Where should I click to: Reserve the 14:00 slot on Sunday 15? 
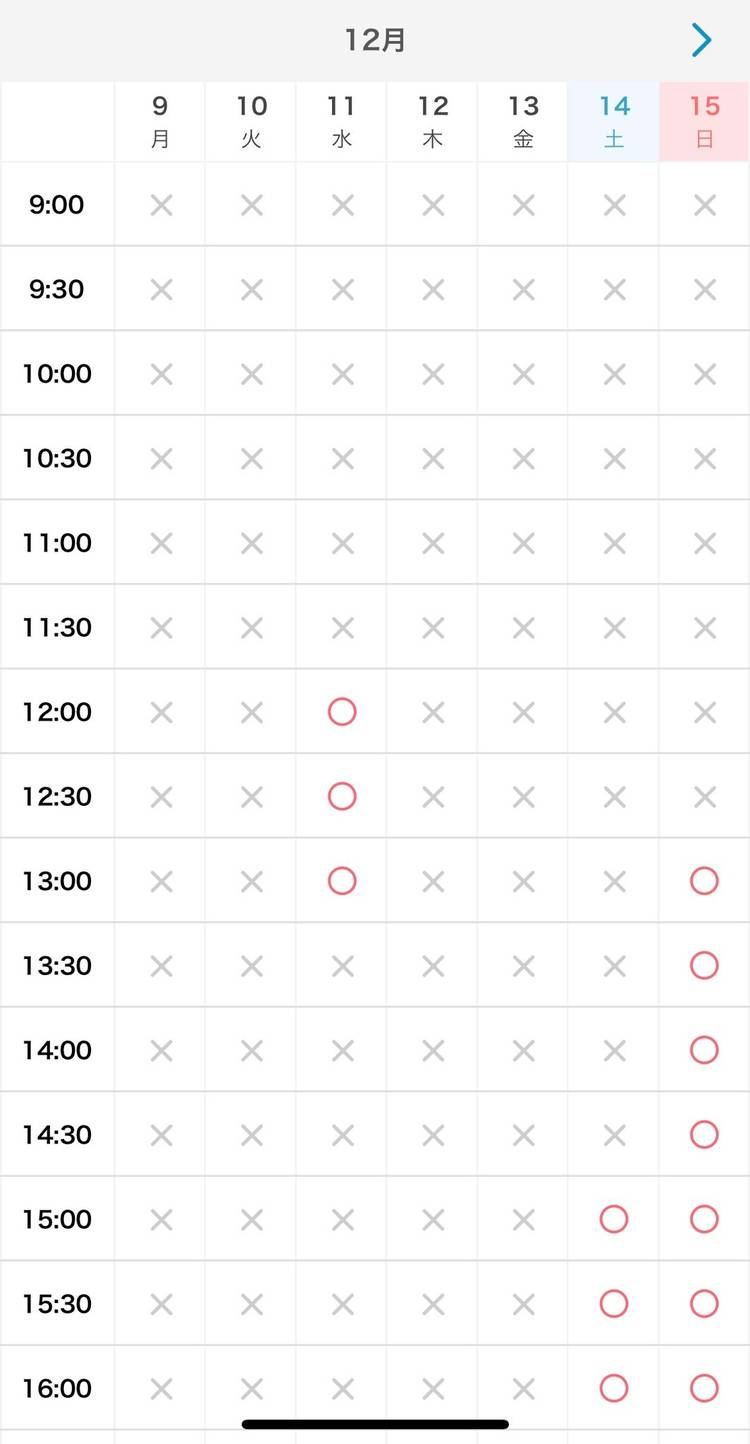[704, 1050]
